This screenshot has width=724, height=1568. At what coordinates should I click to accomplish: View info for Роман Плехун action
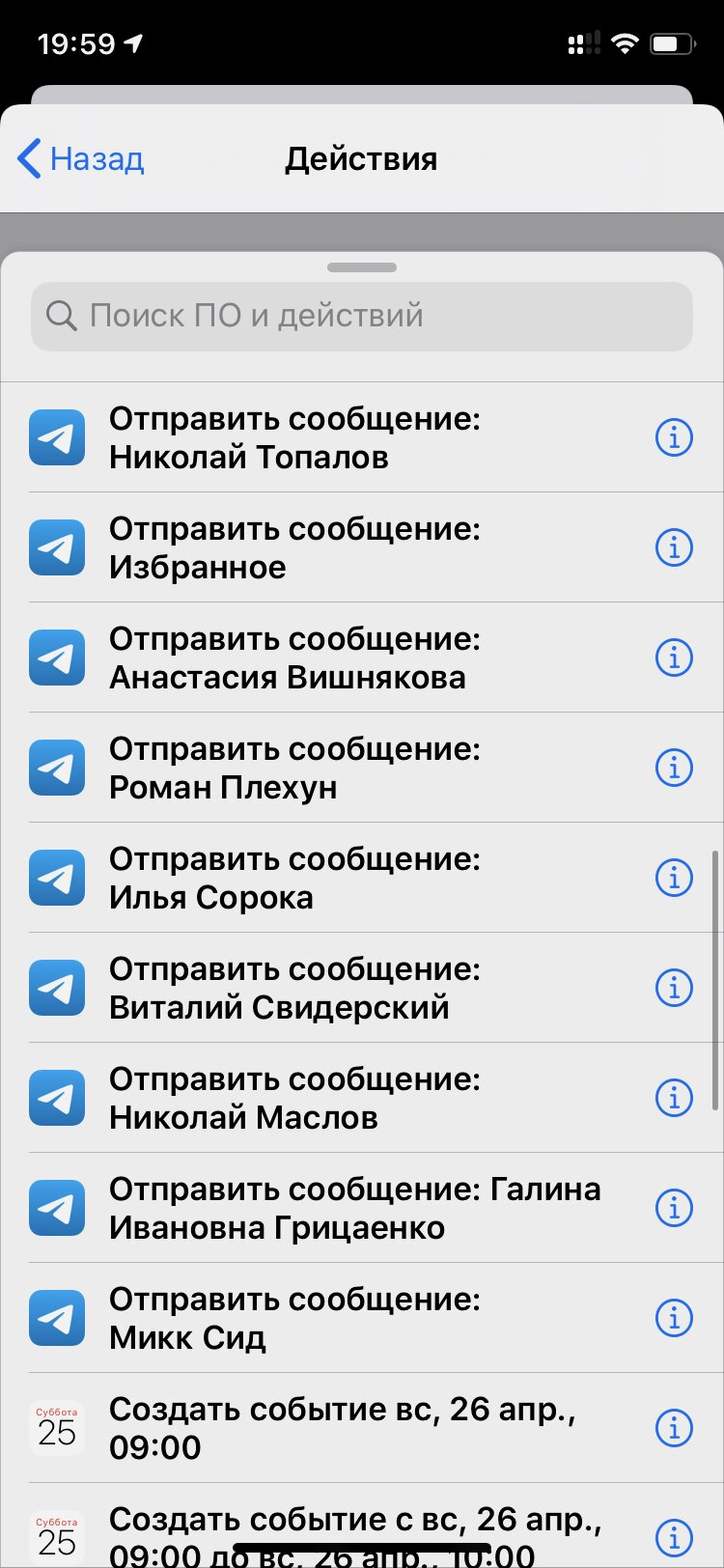(x=674, y=768)
